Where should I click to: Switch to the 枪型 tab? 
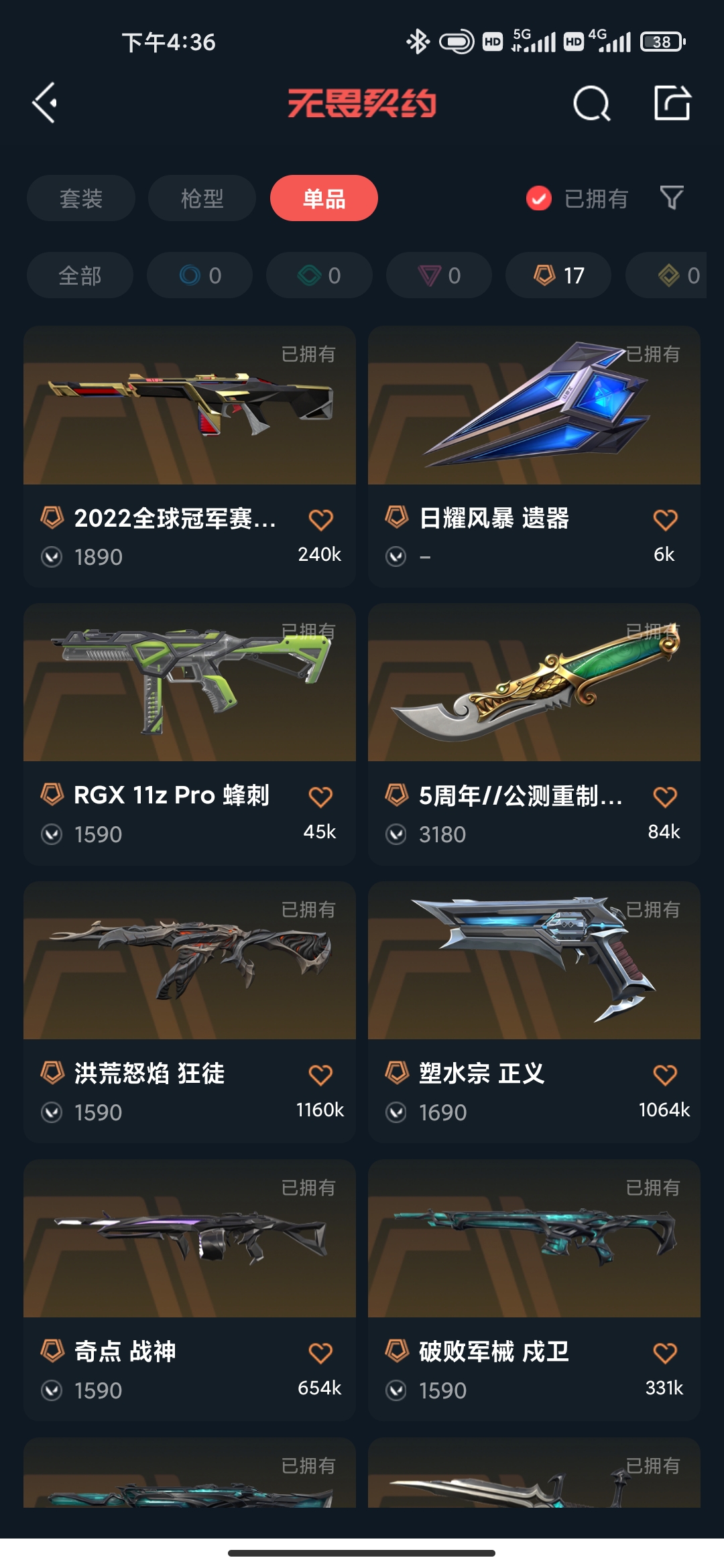tap(202, 198)
